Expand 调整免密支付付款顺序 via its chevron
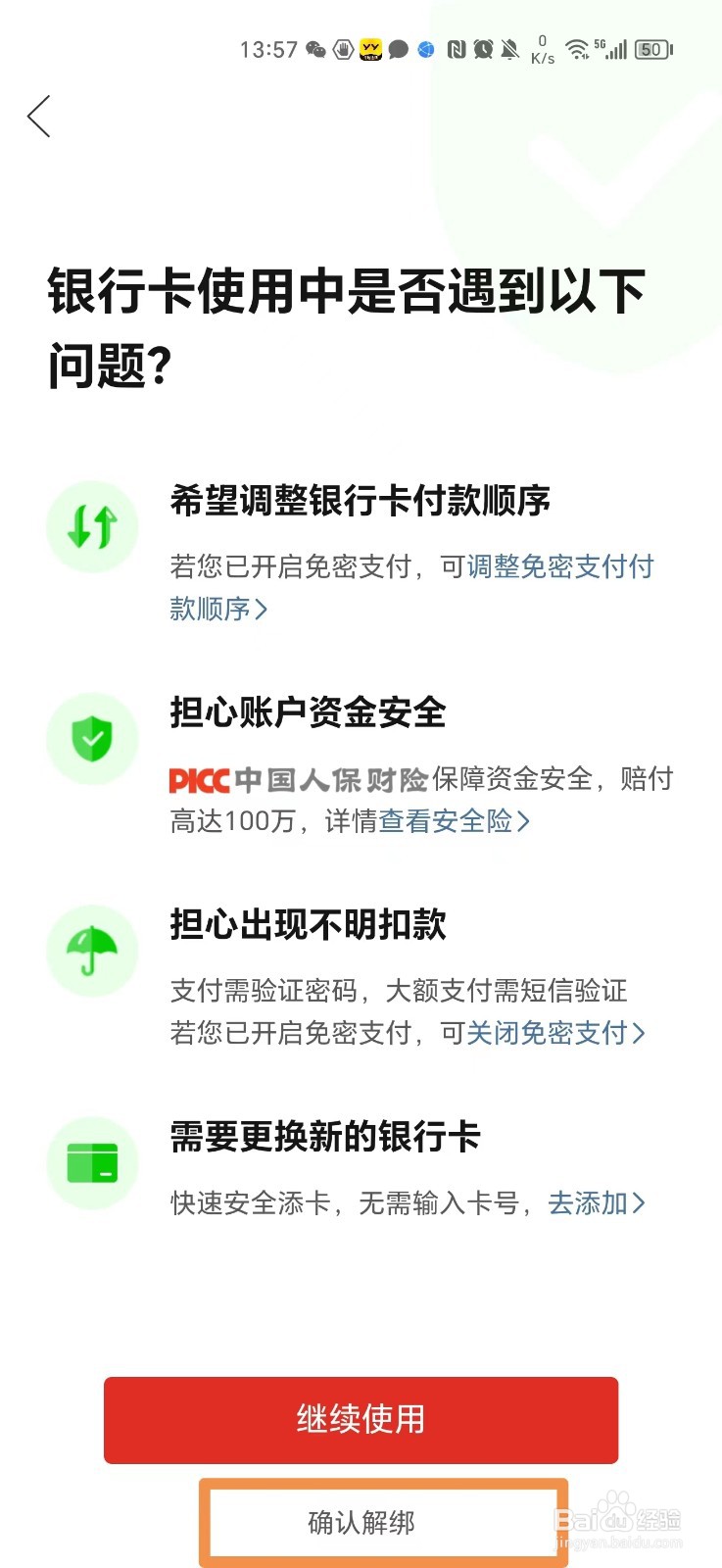722x1568 pixels. [260, 610]
